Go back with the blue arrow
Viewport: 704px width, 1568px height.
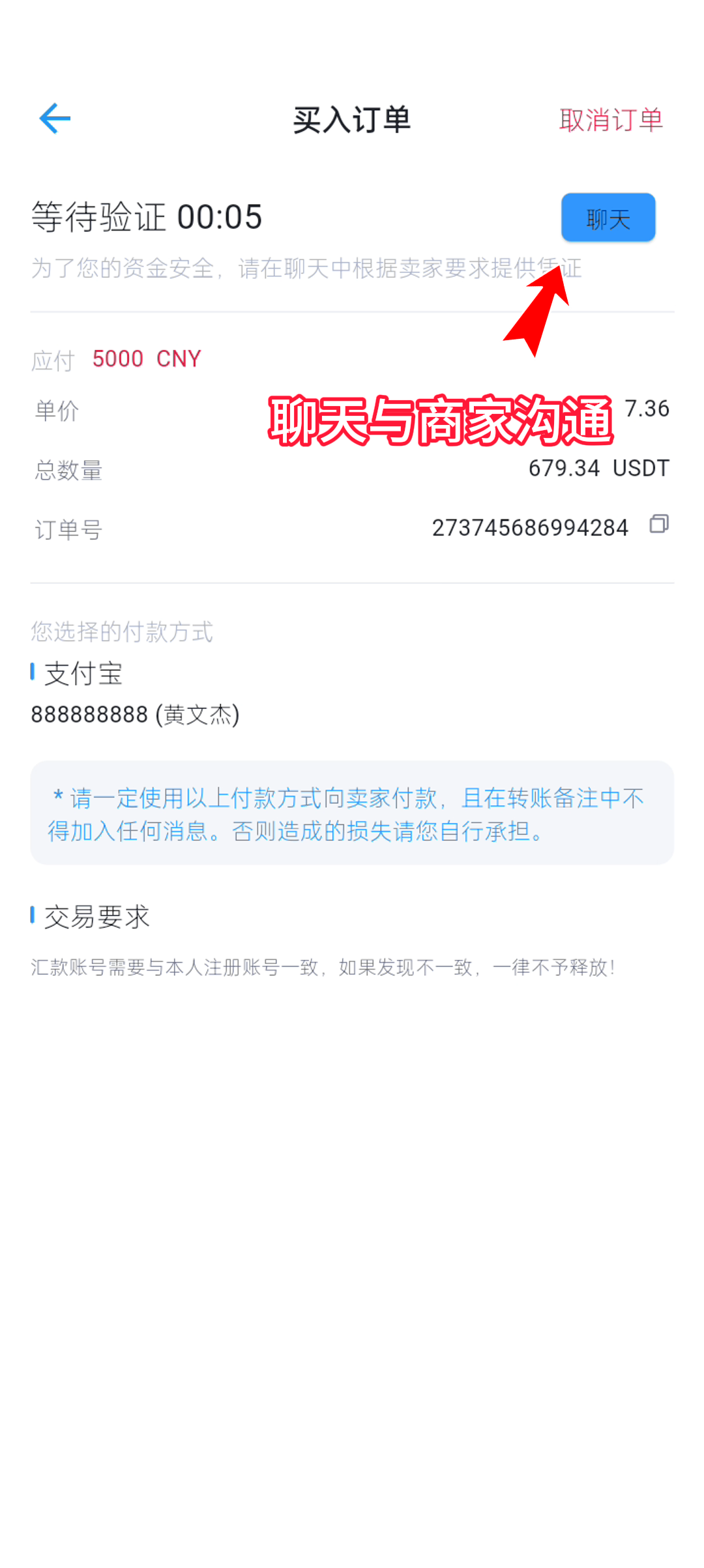point(55,119)
